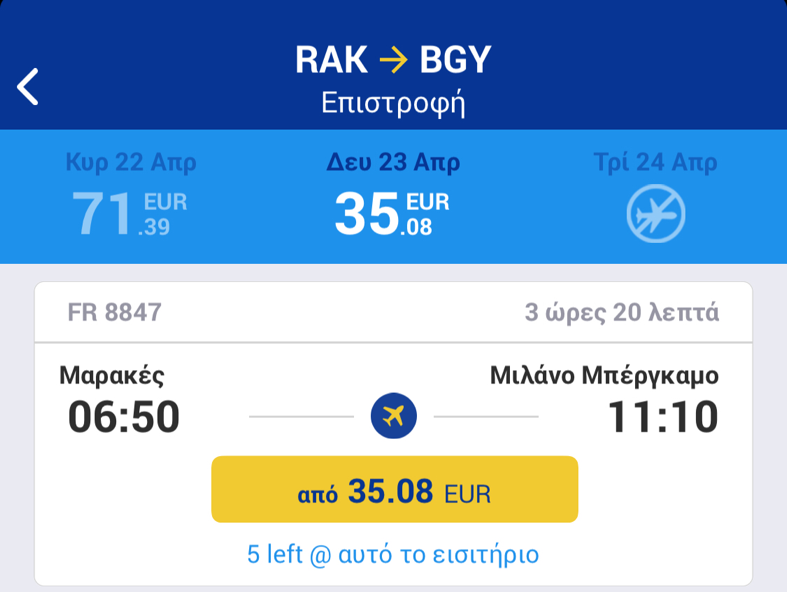The image size is (787, 592).
Task: Select the unavailable Τρί 24 Απρ date
Action: pyautogui.click(x=655, y=197)
